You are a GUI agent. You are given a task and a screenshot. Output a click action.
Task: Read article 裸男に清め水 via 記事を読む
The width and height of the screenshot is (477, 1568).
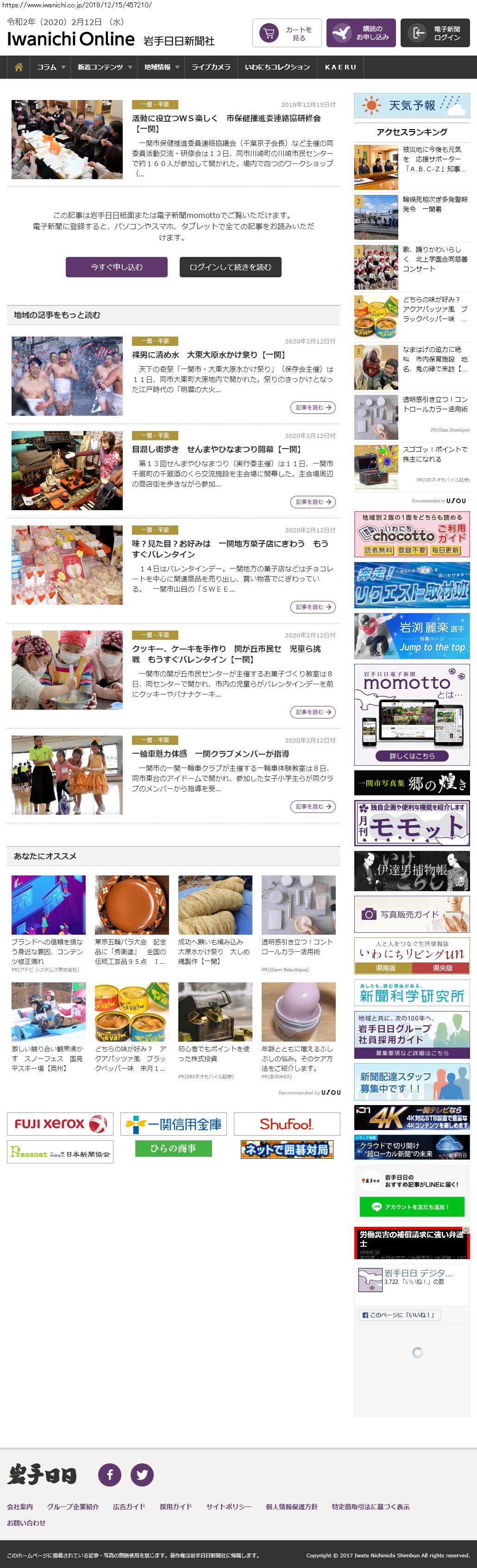[313, 407]
